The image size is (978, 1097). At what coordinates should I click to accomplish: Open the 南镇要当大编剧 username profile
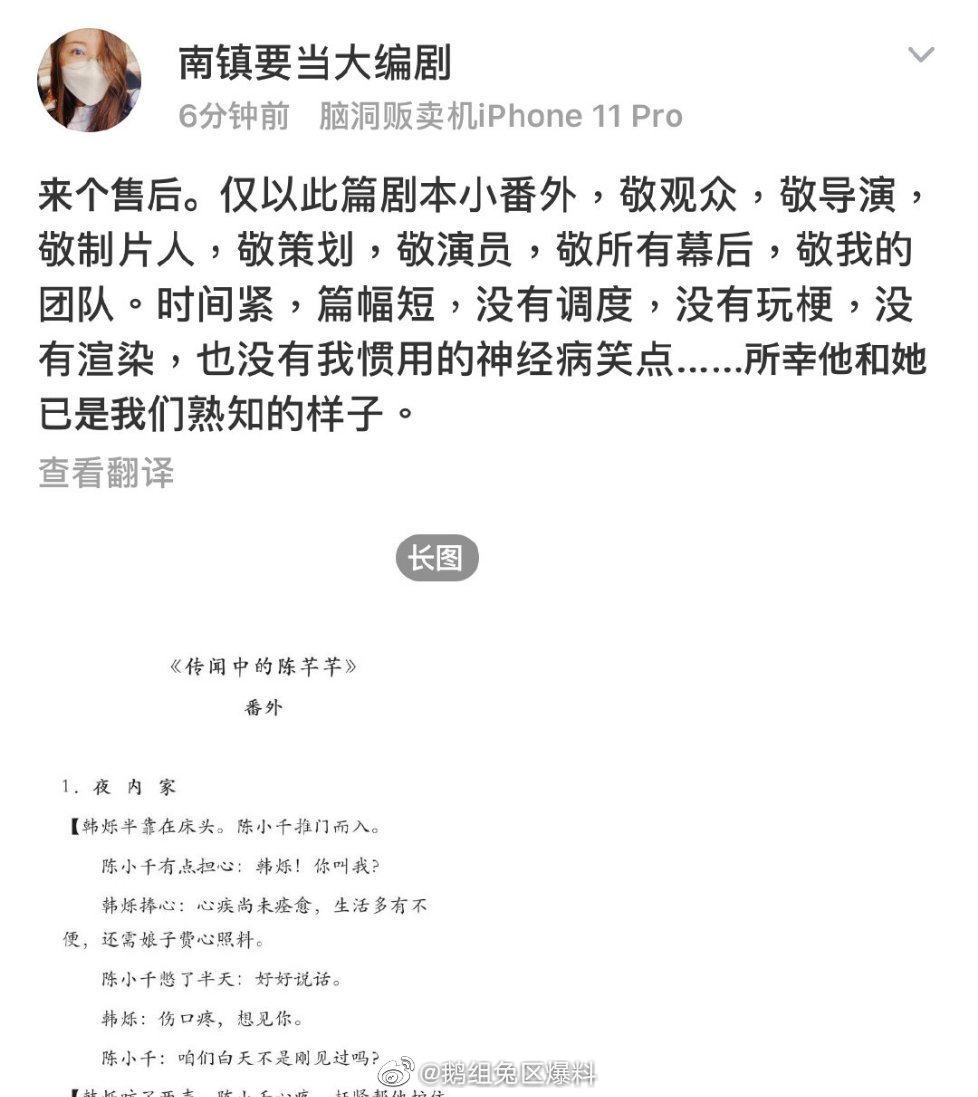click(314, 63)
